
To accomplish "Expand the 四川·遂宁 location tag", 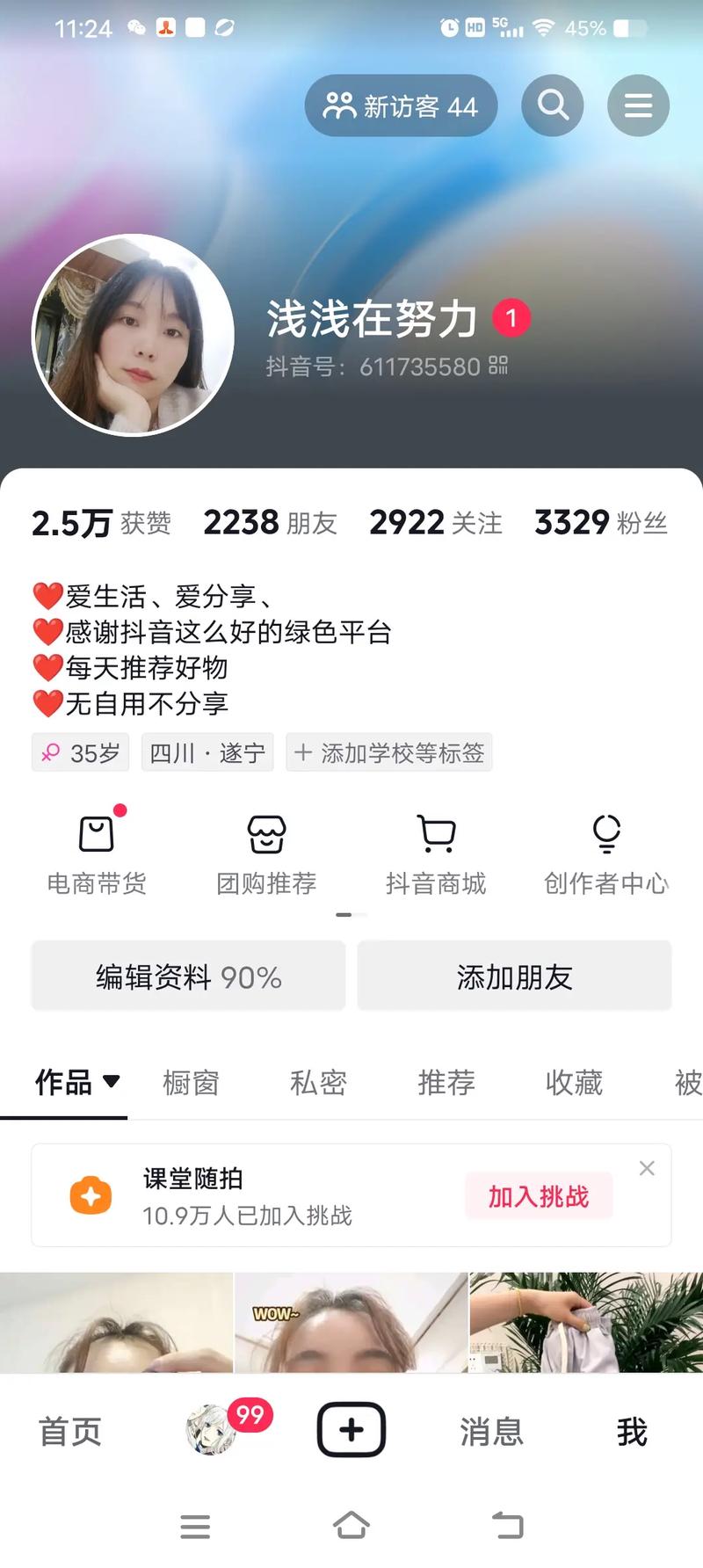I will coord(207,753).
